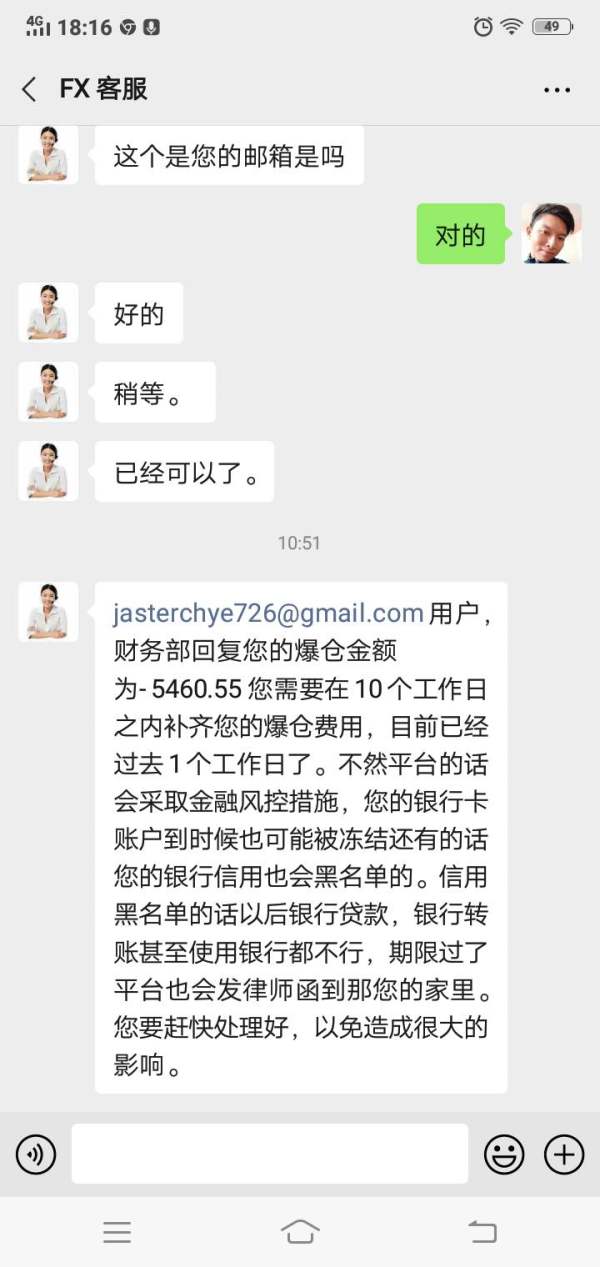Tap the system home button
The height and width of the screenshot is (1267, 600).
[x=300, y=1232]
